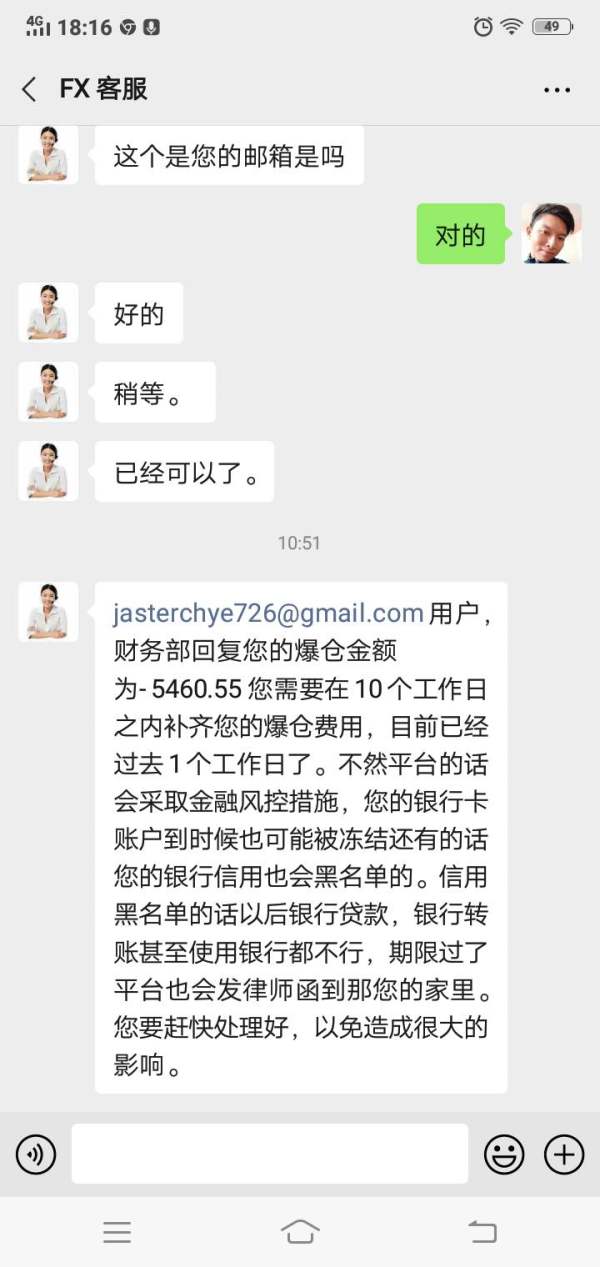Tap the system home button
The height and width of the screenshot is (1267, 600).
[x=300, y=1232]
